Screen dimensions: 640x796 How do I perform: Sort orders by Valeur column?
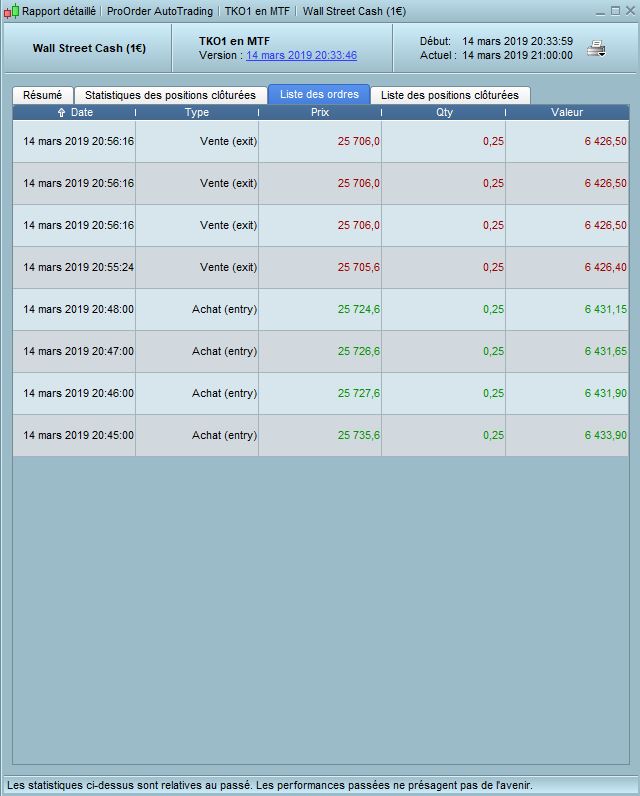coord(567,113)
